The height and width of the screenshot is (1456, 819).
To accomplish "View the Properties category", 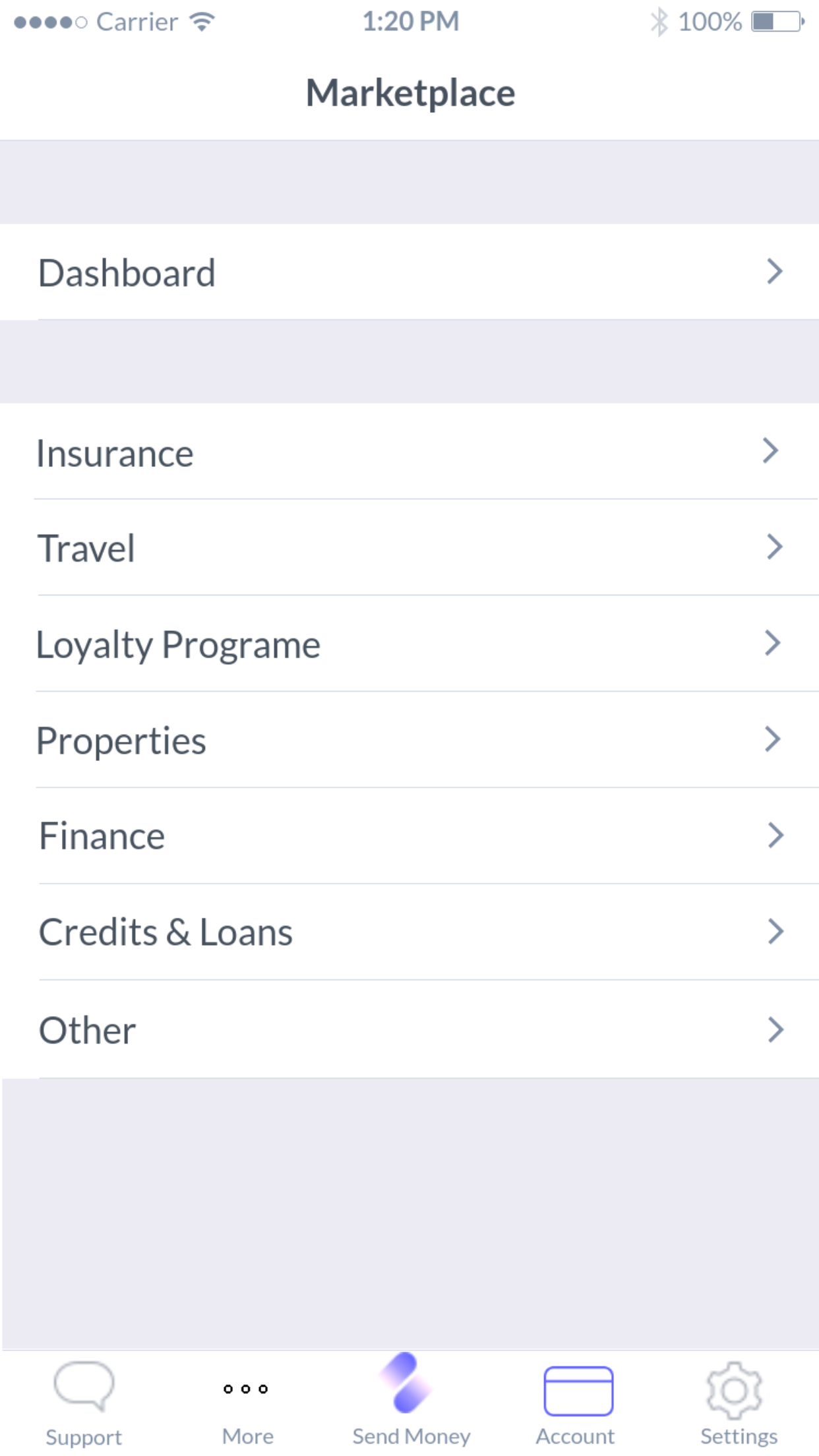I will [x=409, y=740].
